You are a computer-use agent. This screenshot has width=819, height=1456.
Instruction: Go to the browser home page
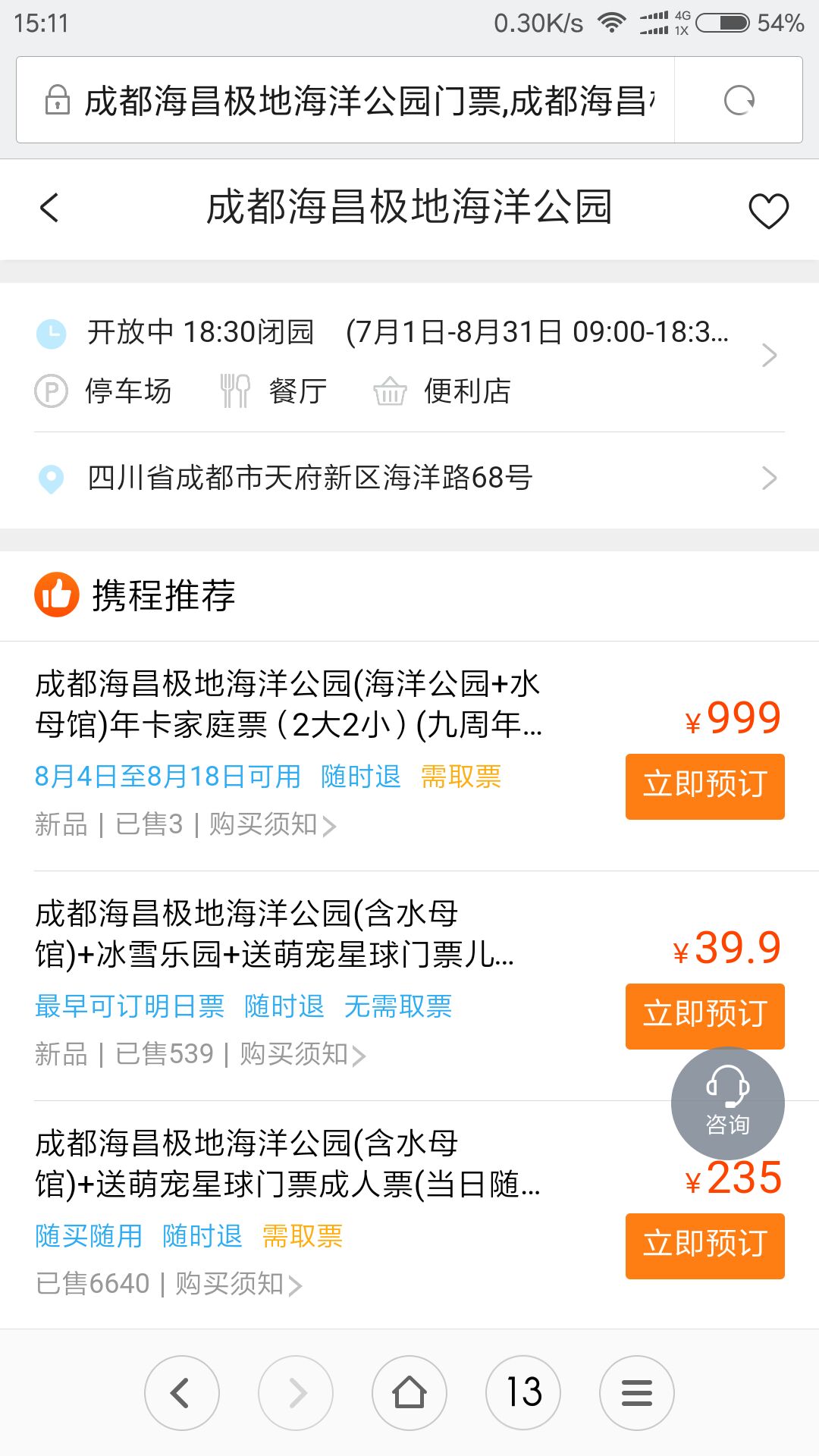[x=409, y=1393]
